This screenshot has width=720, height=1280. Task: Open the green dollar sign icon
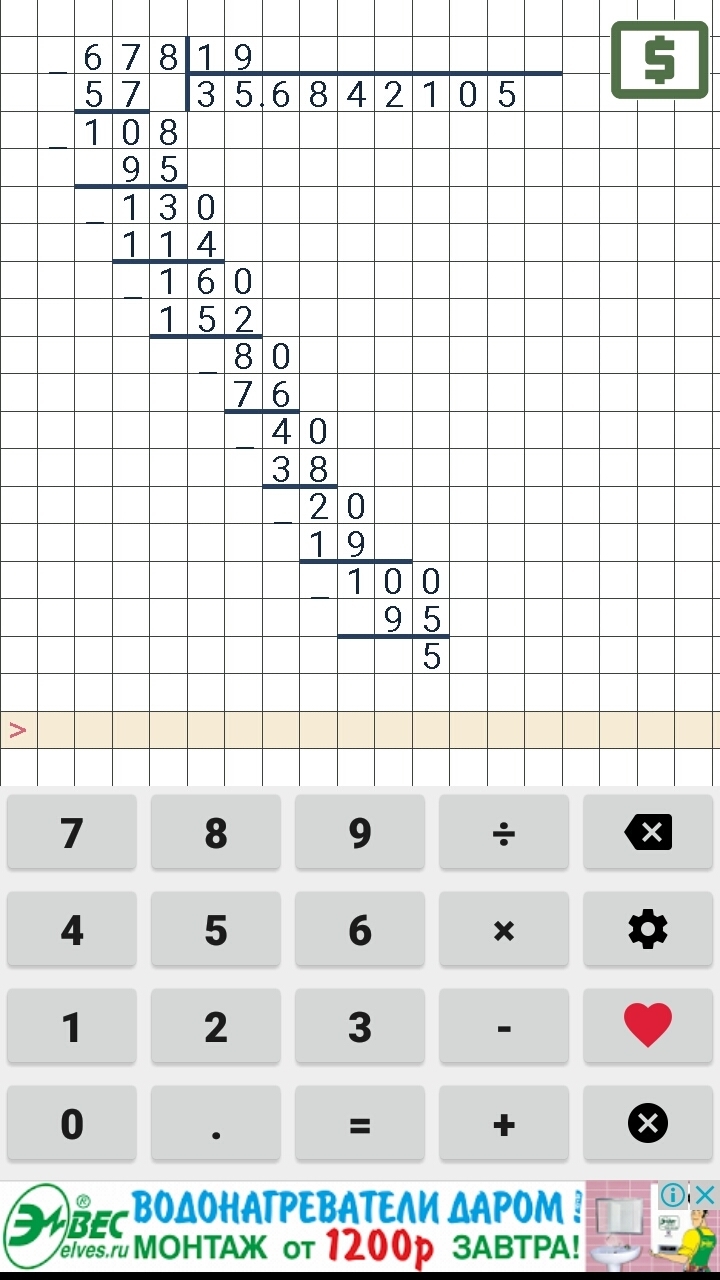coord(659,61)
